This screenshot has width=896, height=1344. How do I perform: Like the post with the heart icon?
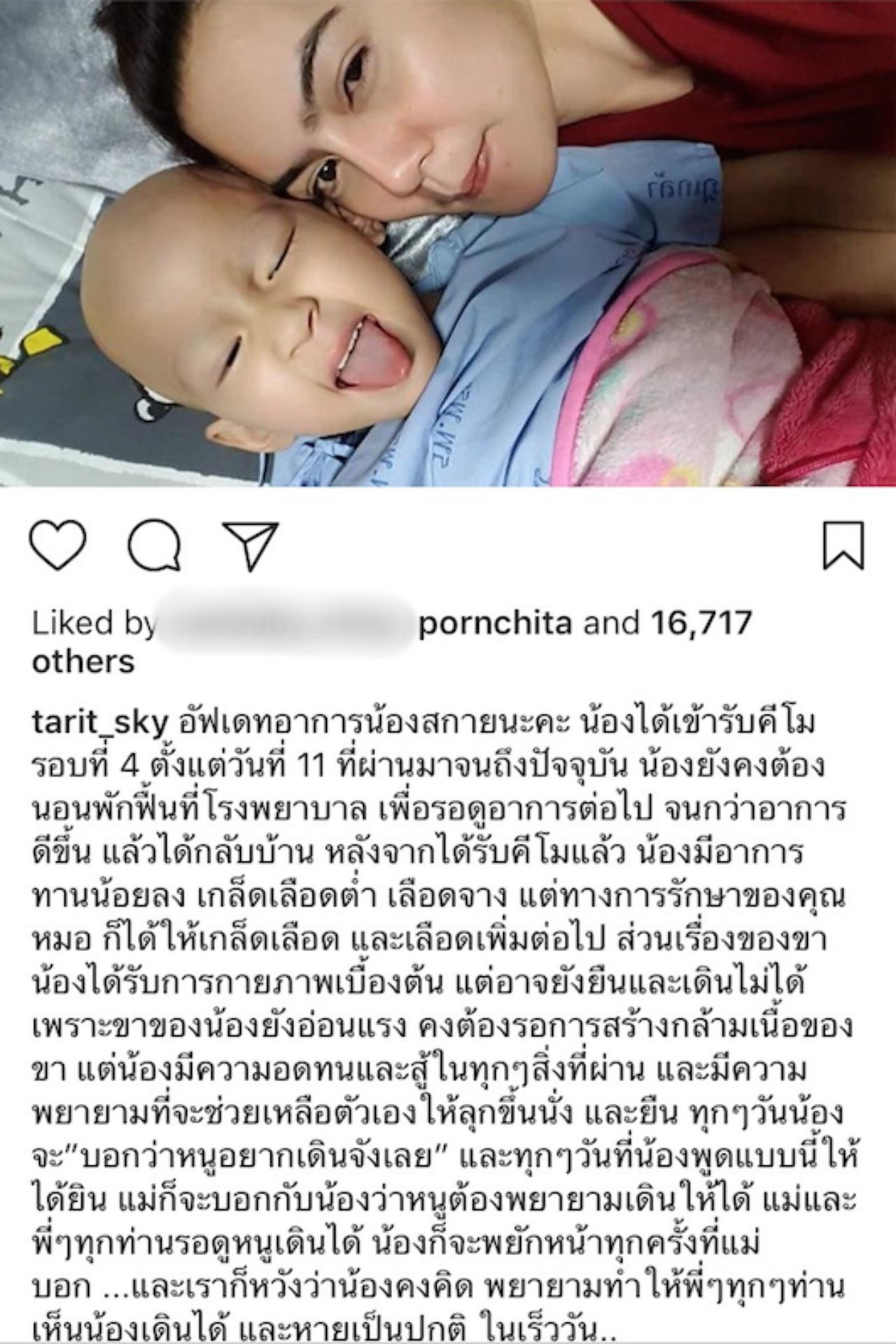58,546
